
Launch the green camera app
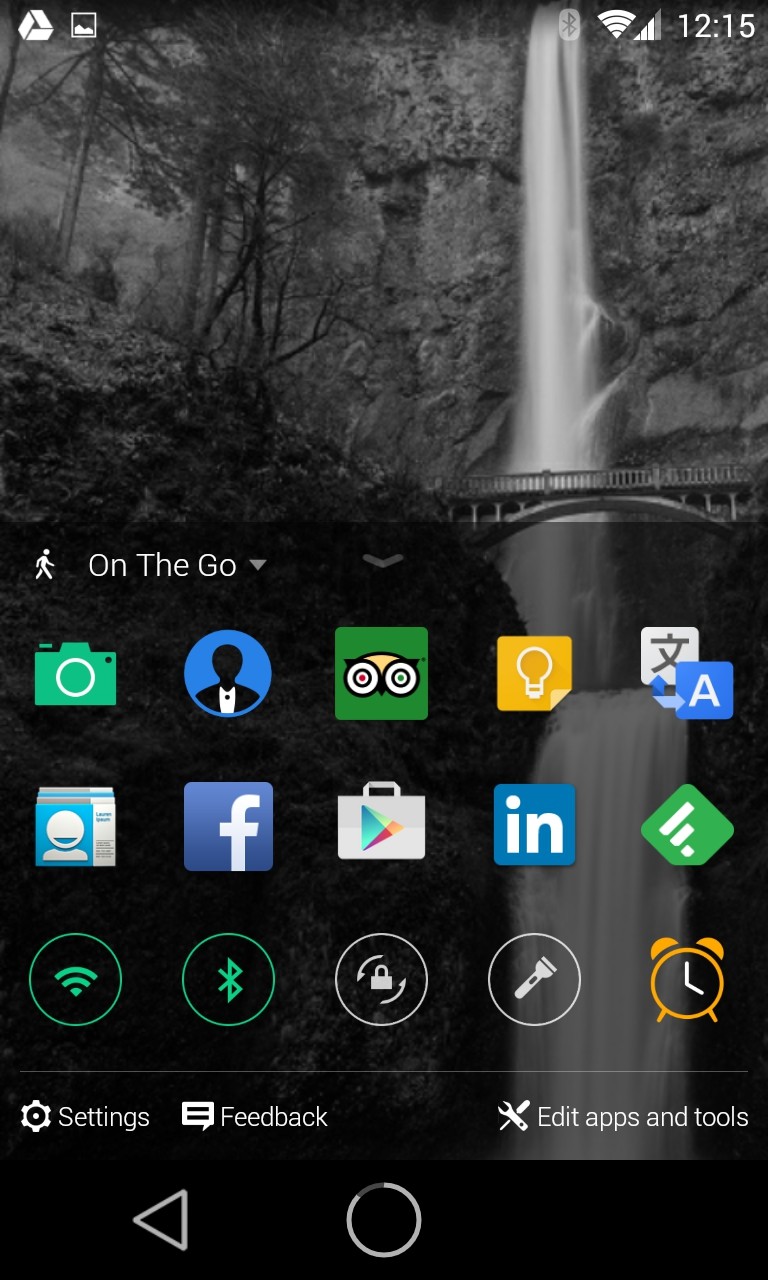point(76,674)
